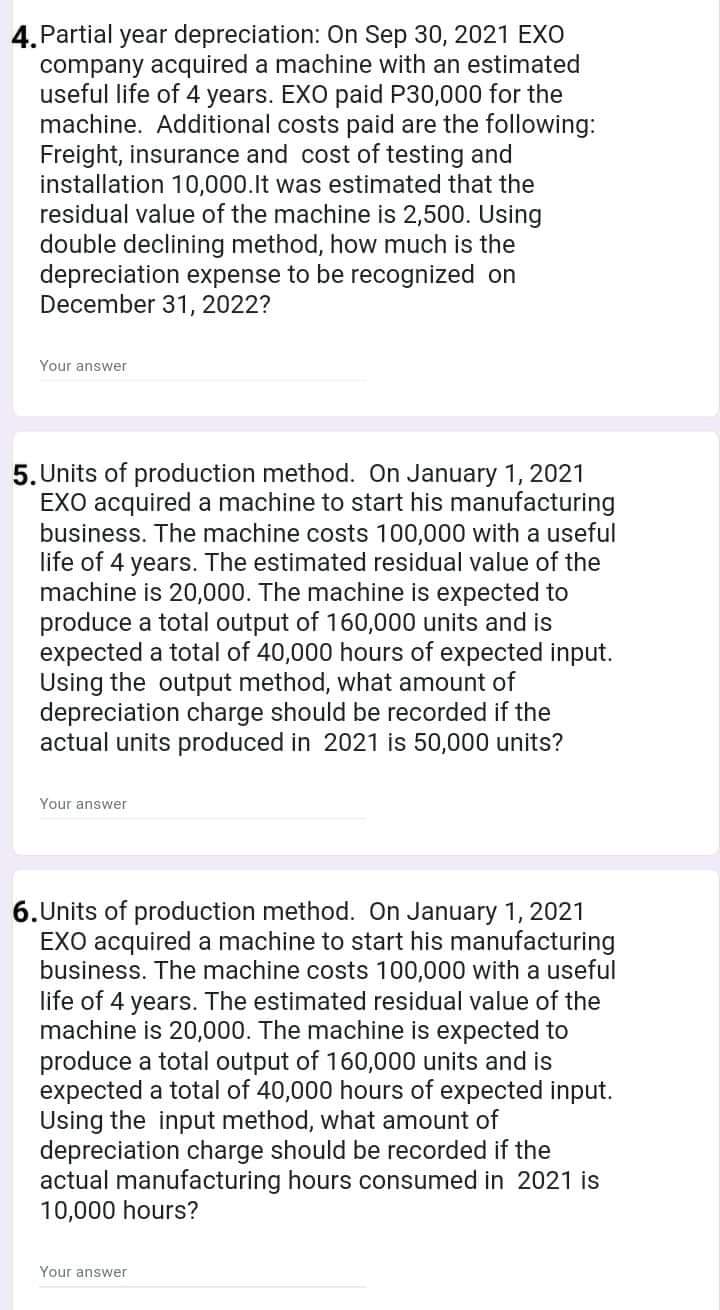Select the Your answer line under question 5
720x1310 pixels.
pyautogui.click(x=83, y=804)
